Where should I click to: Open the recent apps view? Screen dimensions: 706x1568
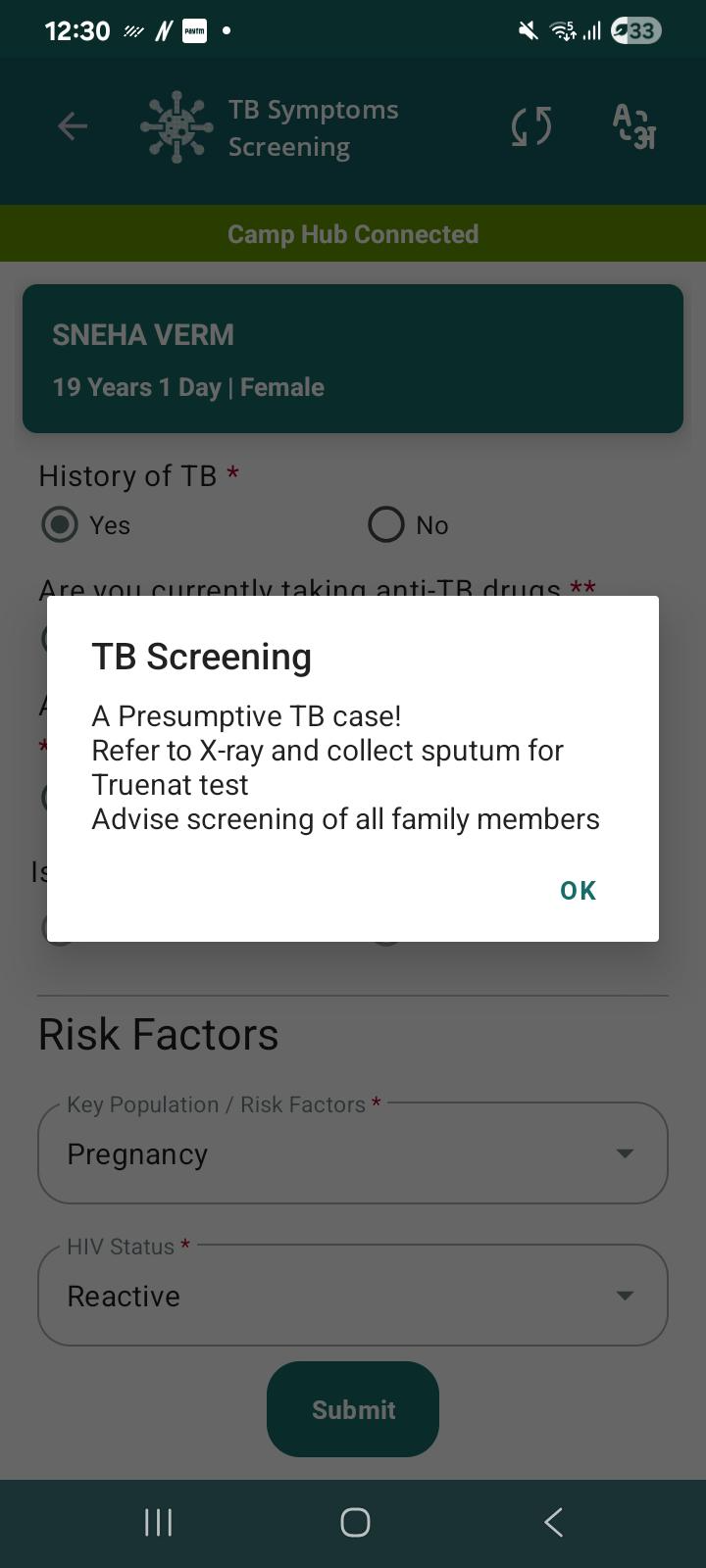[x=158, y=1522]
